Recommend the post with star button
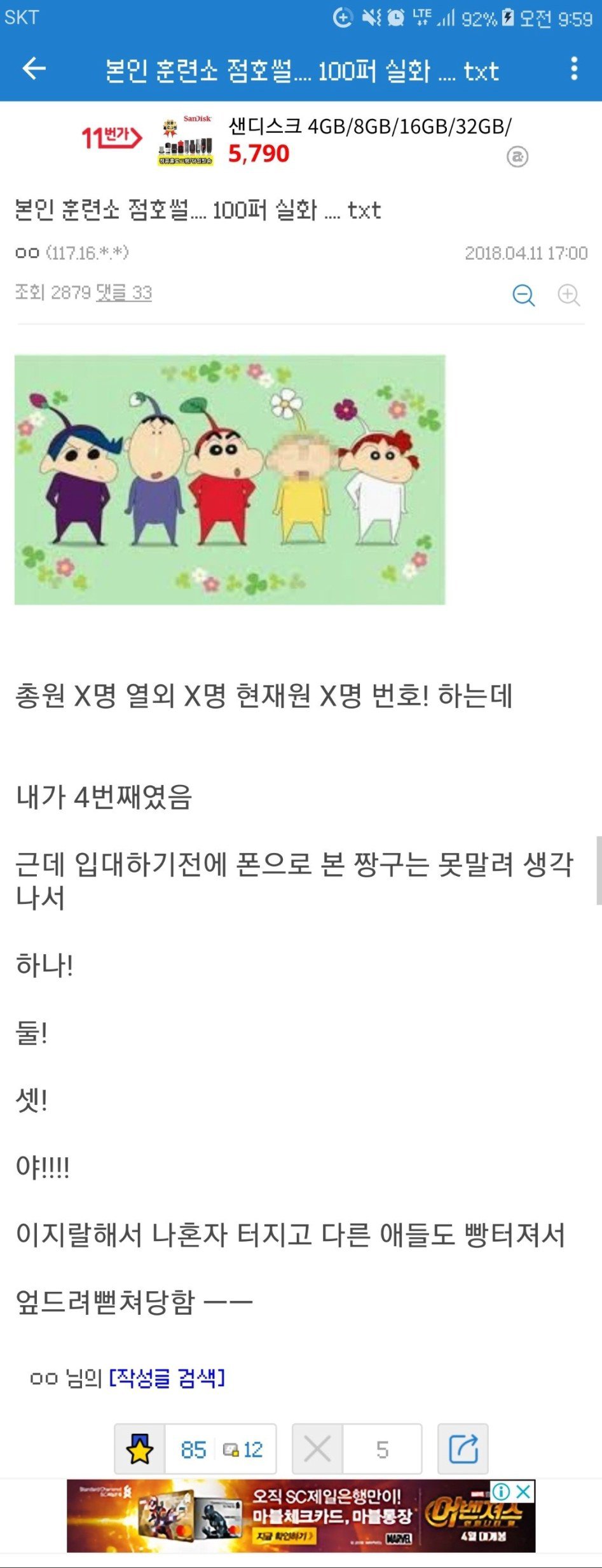 [x=140, y=1450]
